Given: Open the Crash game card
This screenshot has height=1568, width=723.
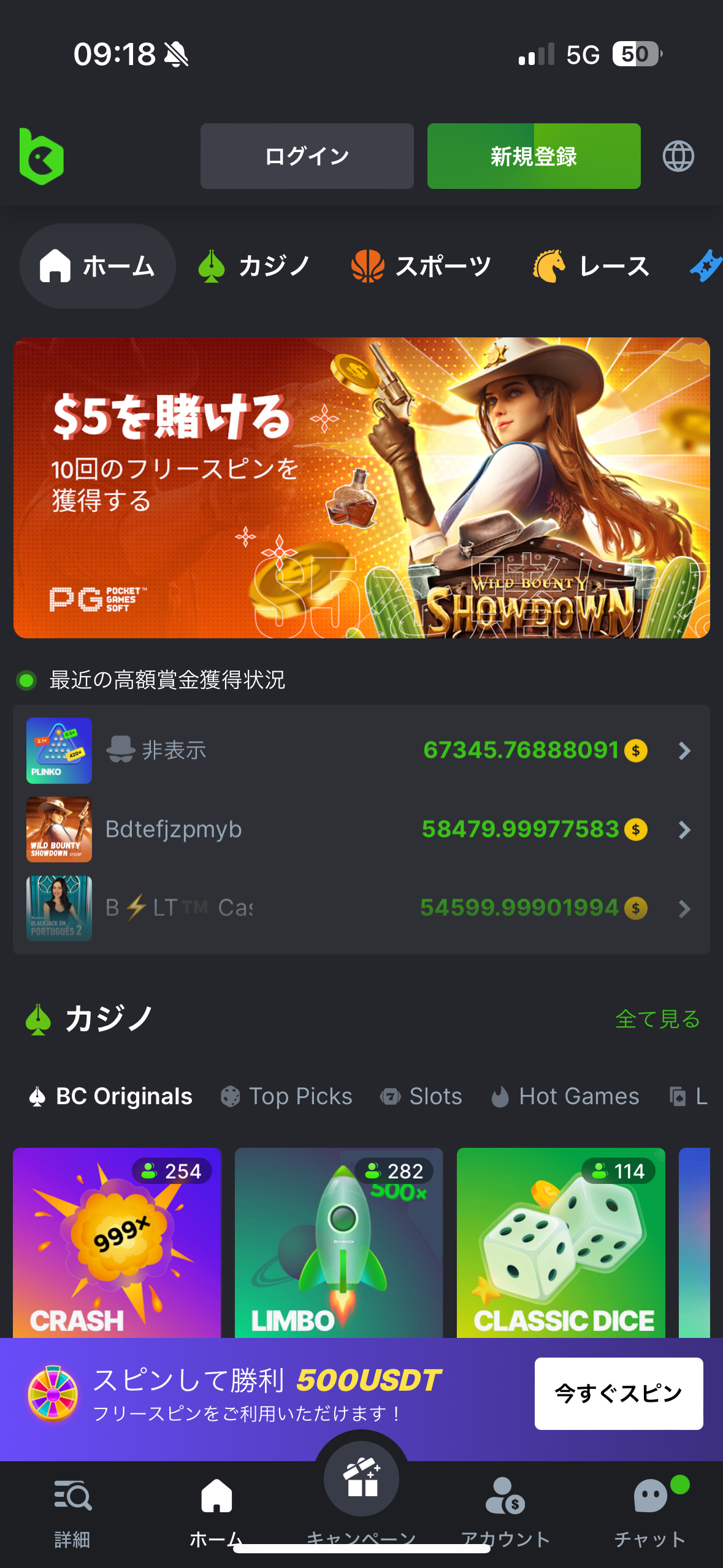Looking at the screenshot, I should 117,1242.
